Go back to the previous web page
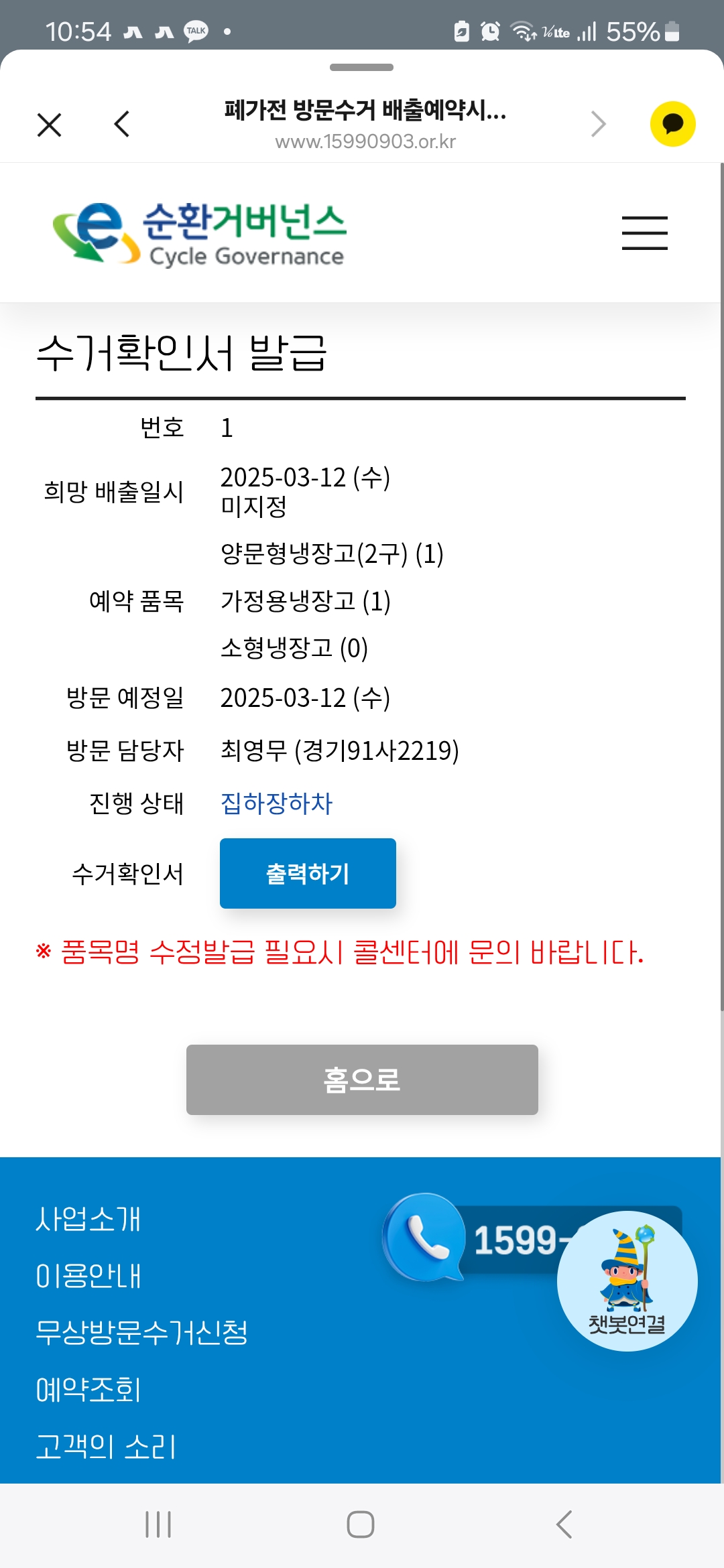 point(122,125)
